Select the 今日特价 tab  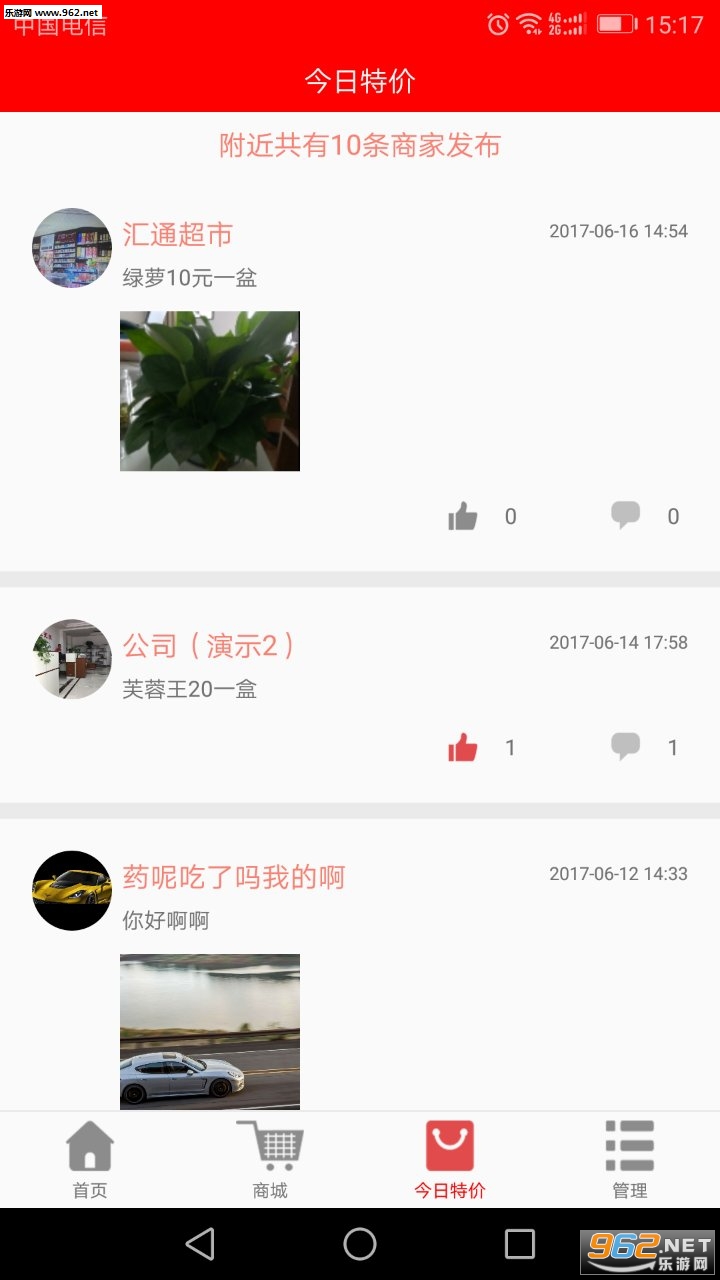pyautogui.click(x=450, y=1160)
